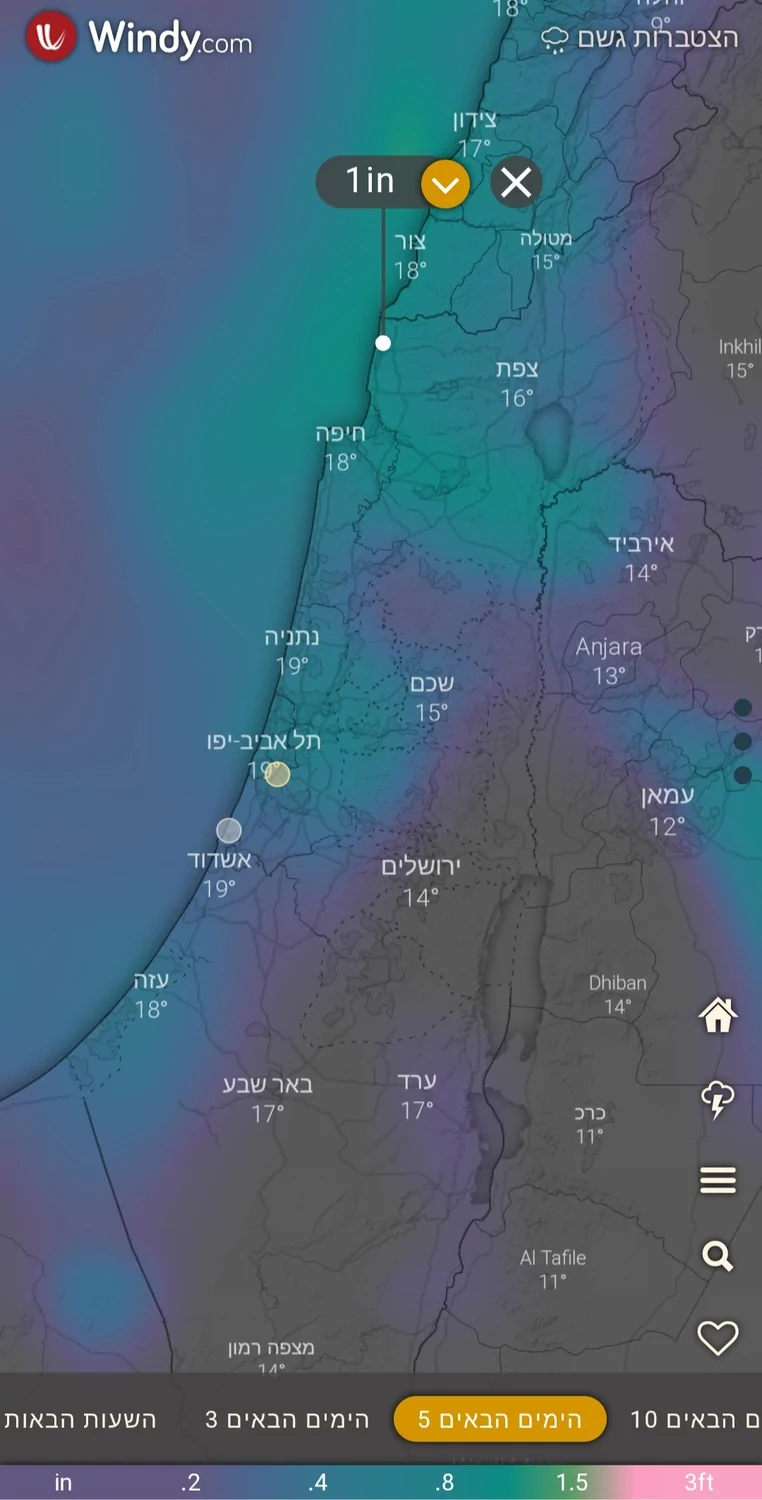The height and width of the screenshot is (1500, 762).
Task: Go to home location
Action: [x=718, y=1015]
